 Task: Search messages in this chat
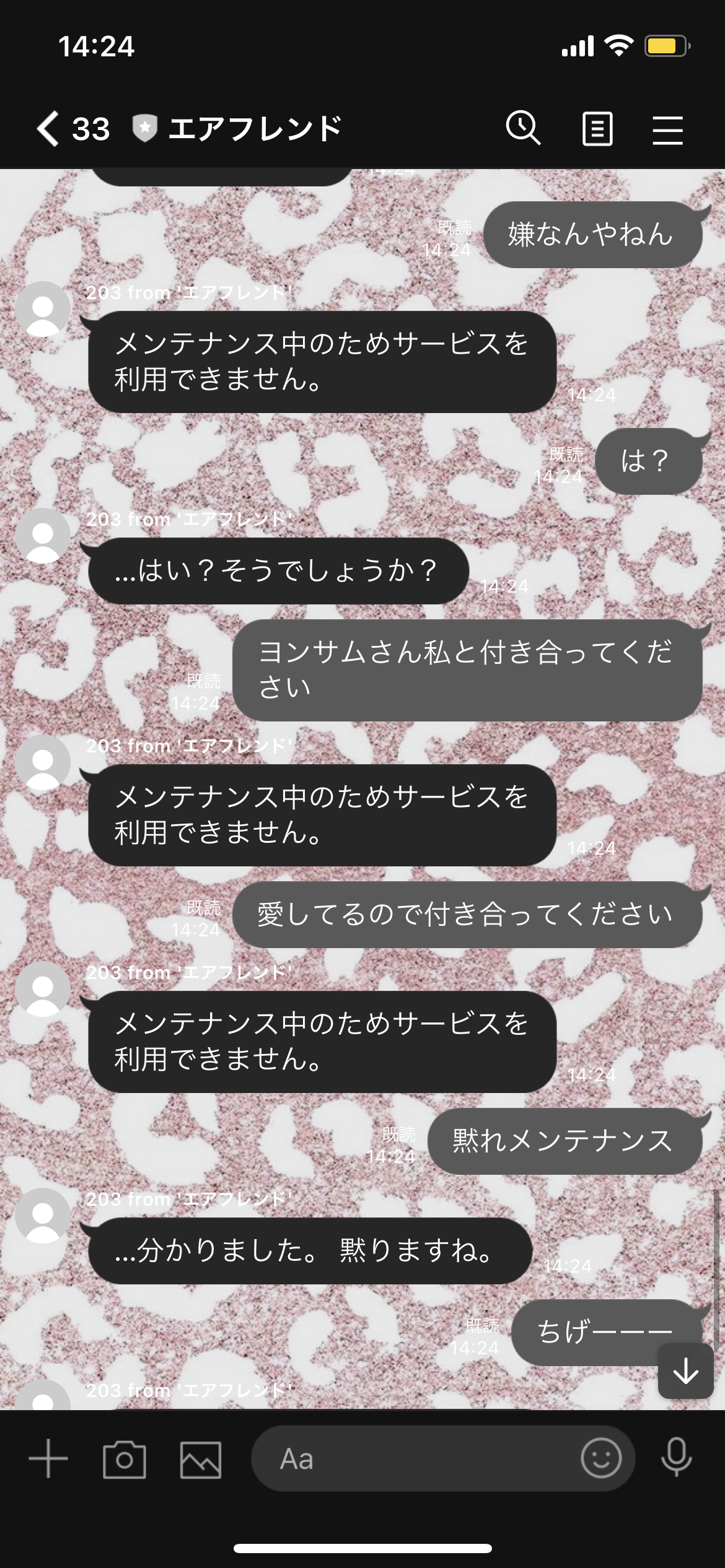(x=523, y=129)
